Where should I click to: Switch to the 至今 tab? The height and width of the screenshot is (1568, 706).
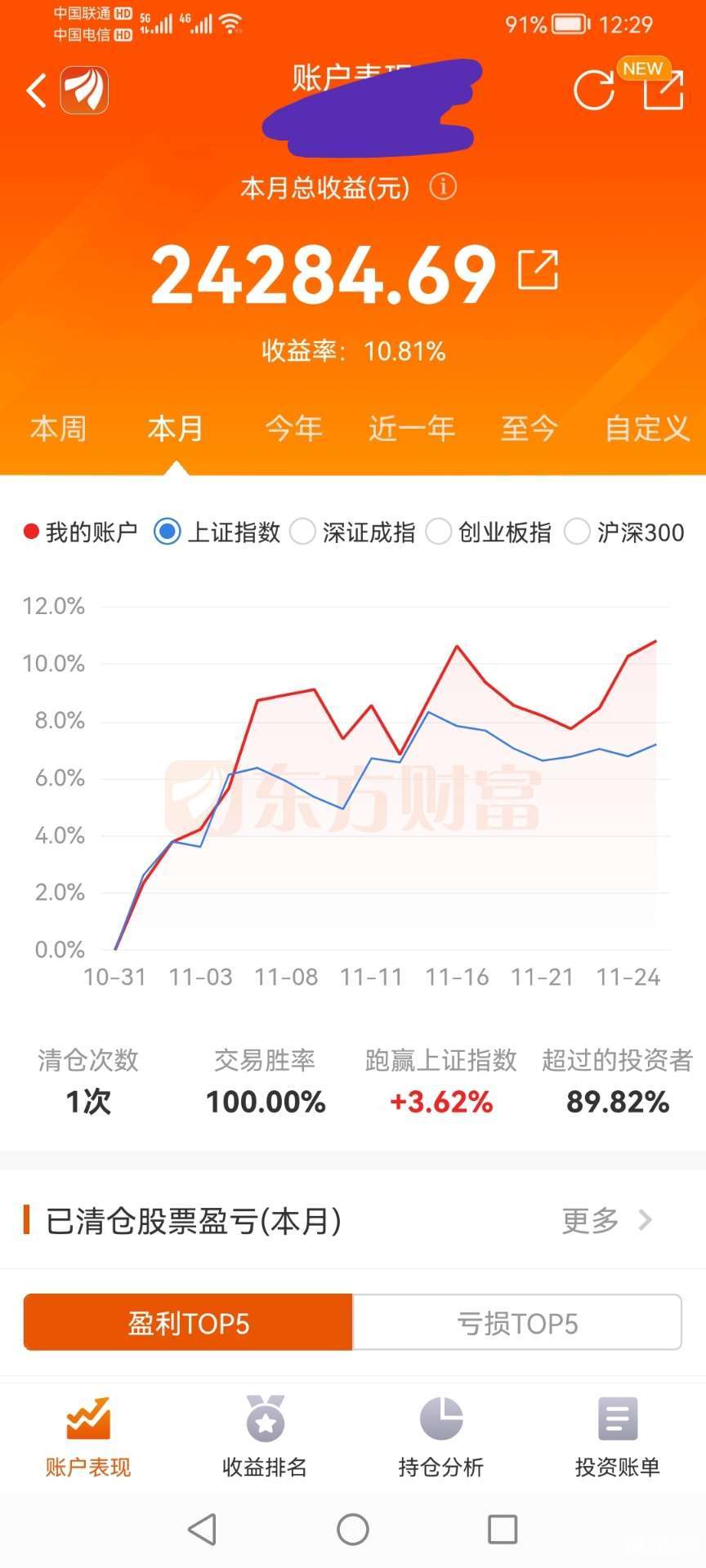[529, 428]
